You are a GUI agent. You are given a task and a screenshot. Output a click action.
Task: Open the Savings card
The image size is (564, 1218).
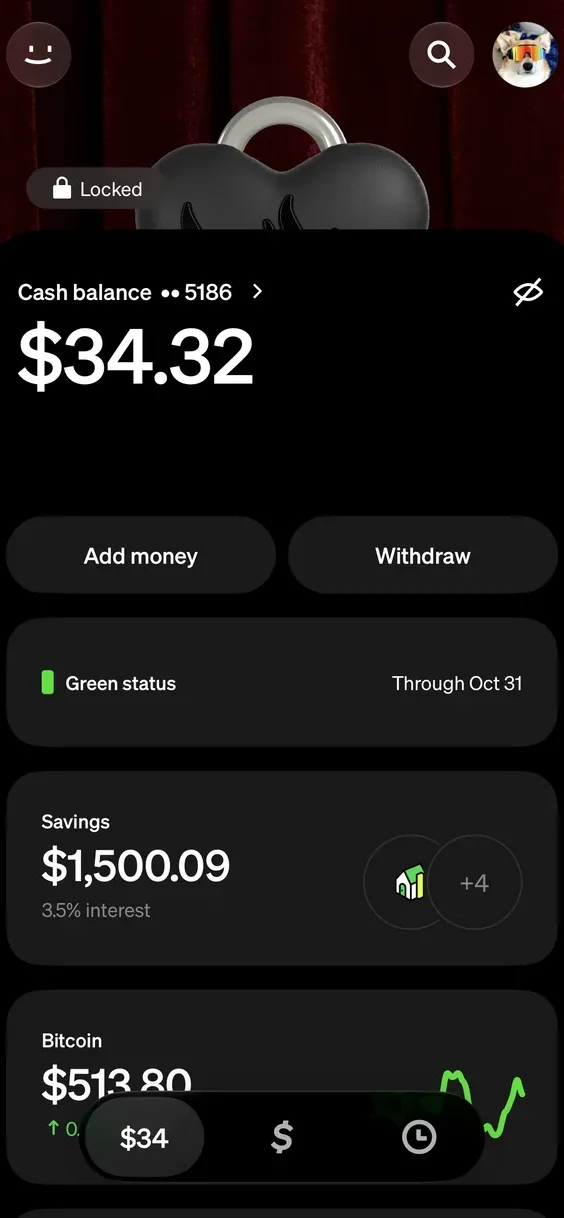click(282, 867)
